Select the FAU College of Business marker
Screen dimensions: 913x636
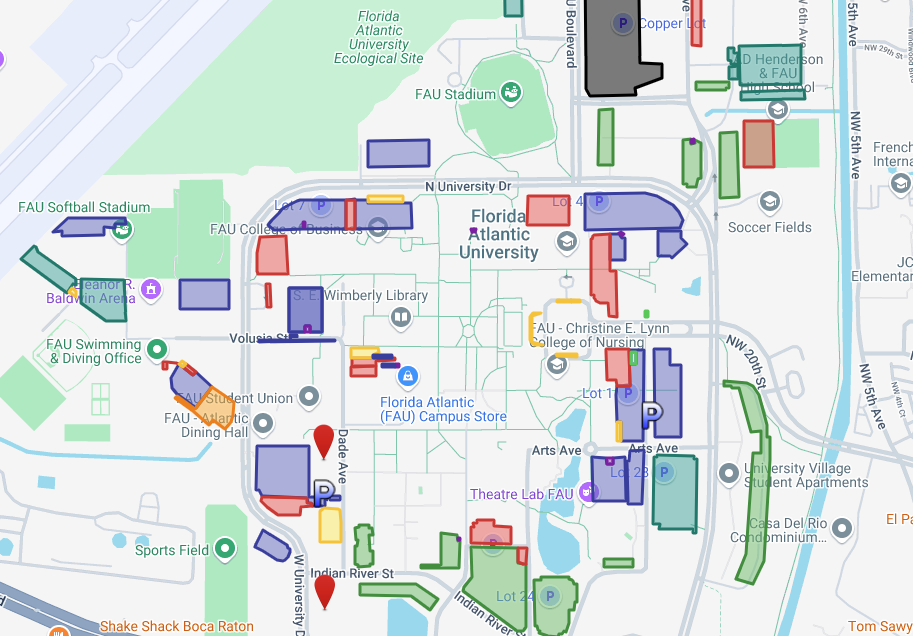click(x=378, y=227)
